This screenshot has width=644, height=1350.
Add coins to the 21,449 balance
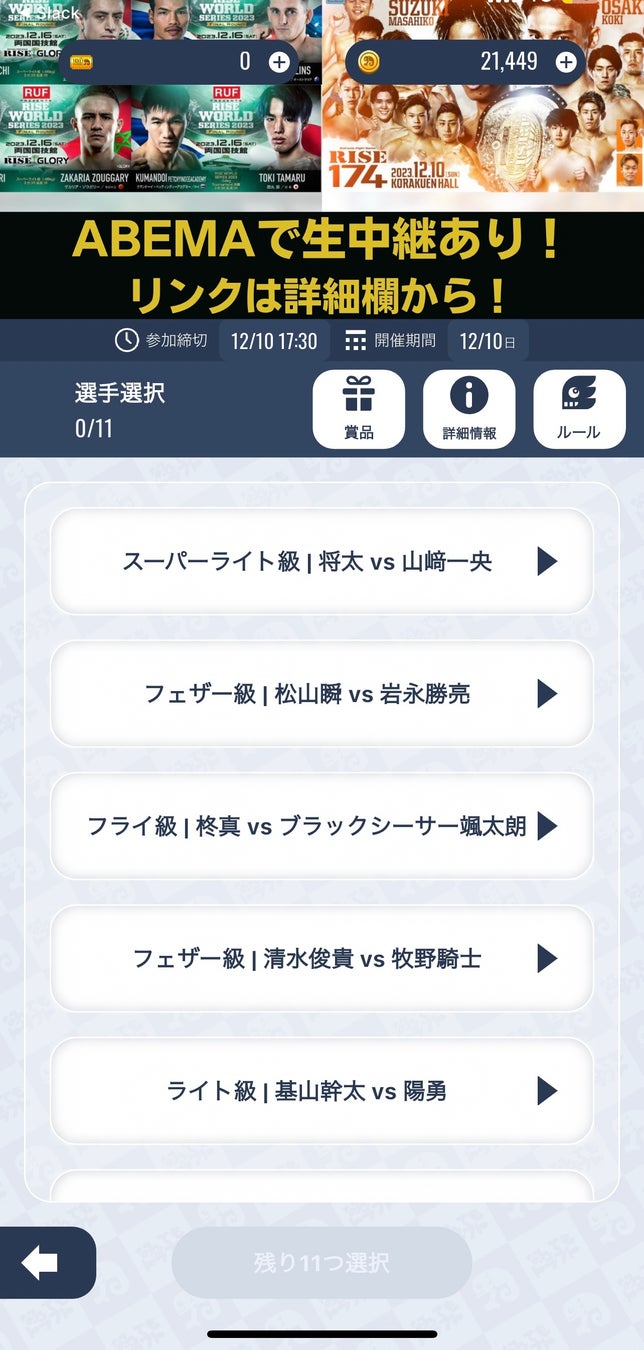(566, 62)
